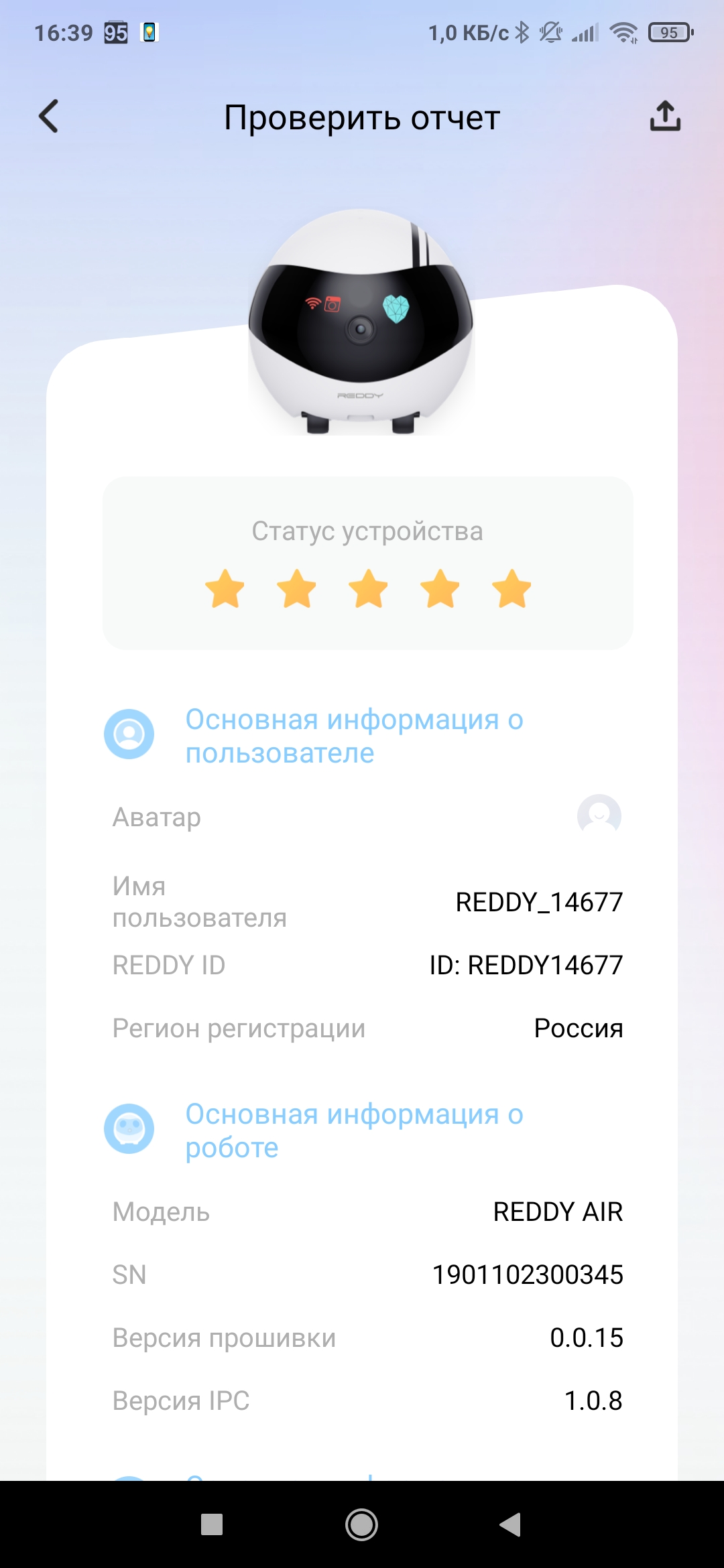Go back from the report screen
The width and height of the screenshot is (724, 1568).
49,117
